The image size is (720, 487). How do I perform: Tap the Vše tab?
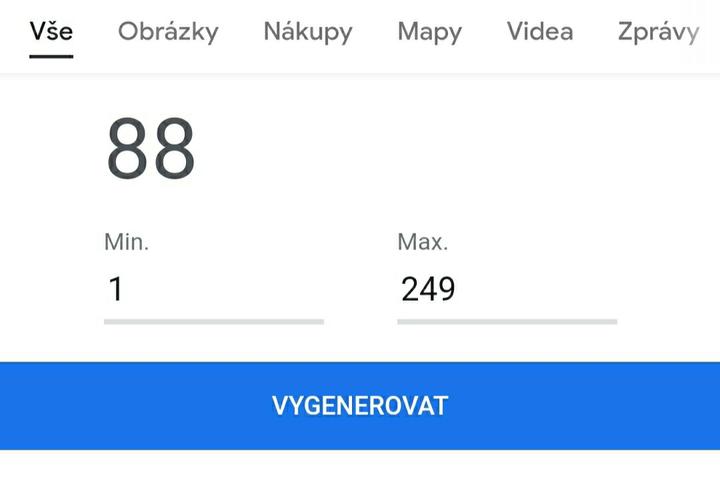[51, 32]
